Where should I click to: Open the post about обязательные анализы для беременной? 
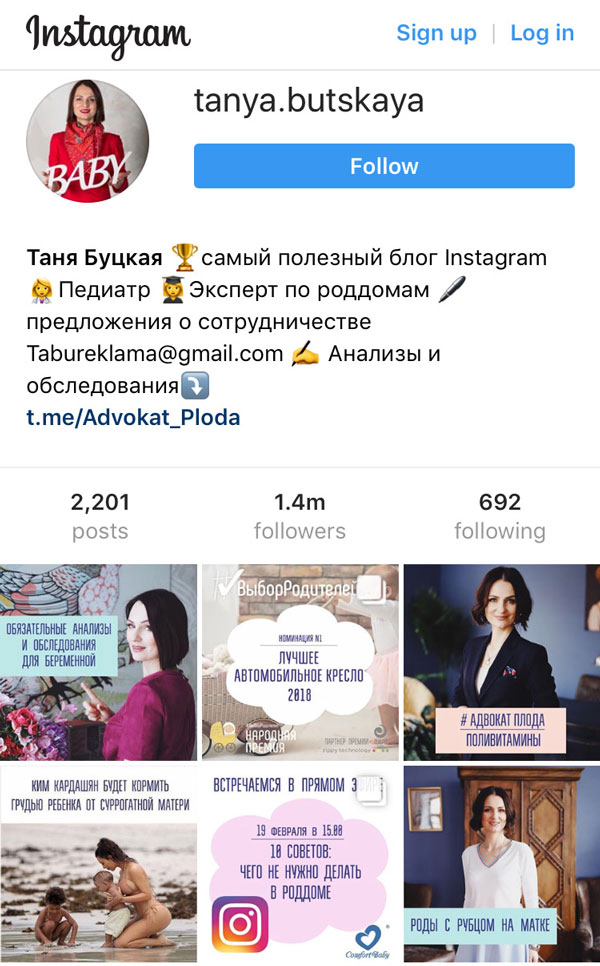tap(98, 662)
